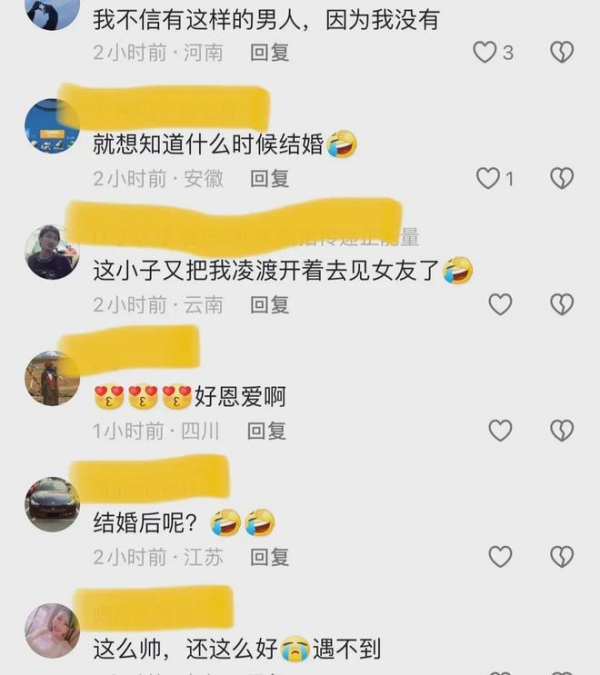Reply to the comment from 云南

[269, 304]
